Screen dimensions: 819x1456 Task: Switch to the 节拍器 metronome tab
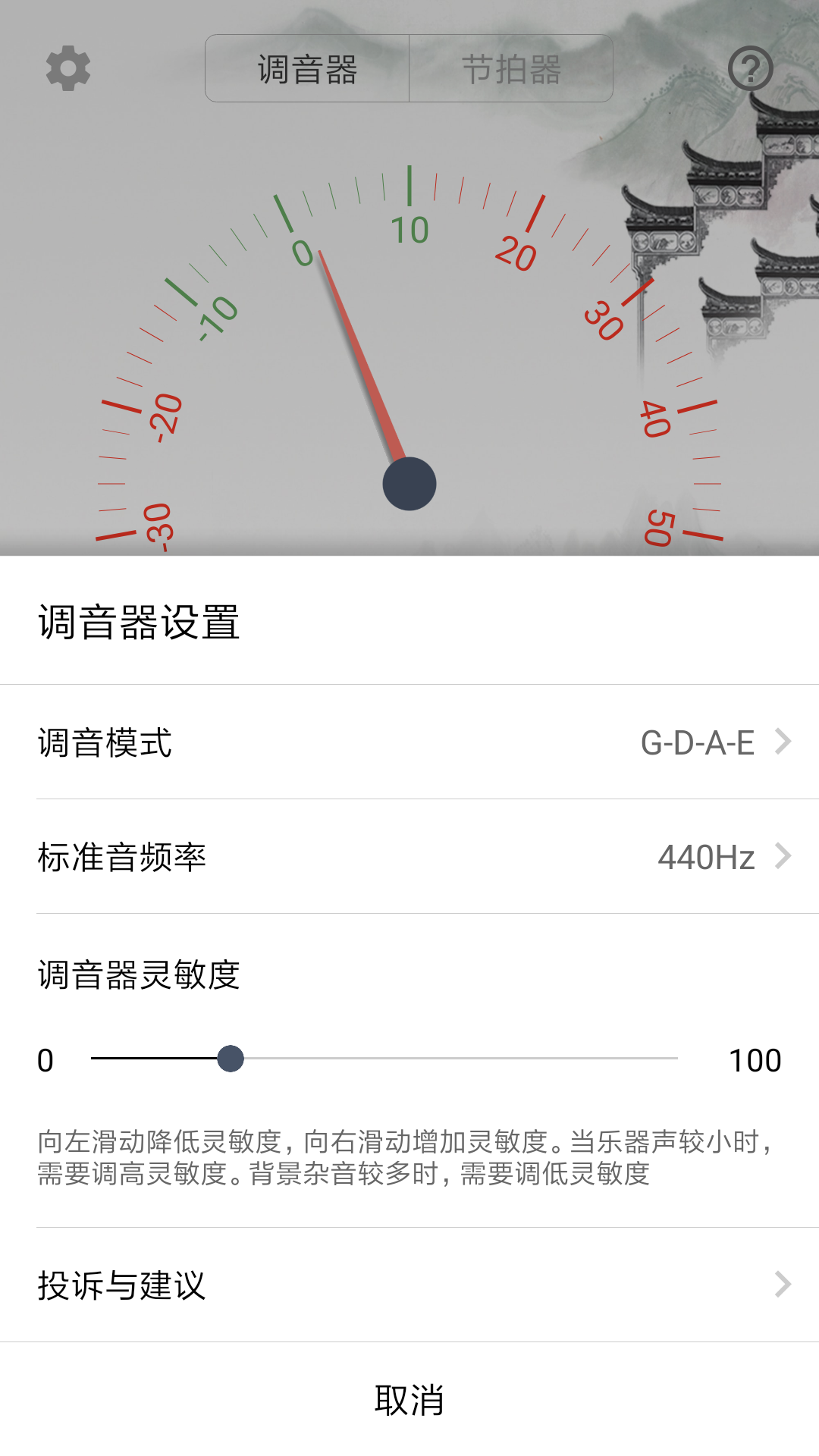512,68
